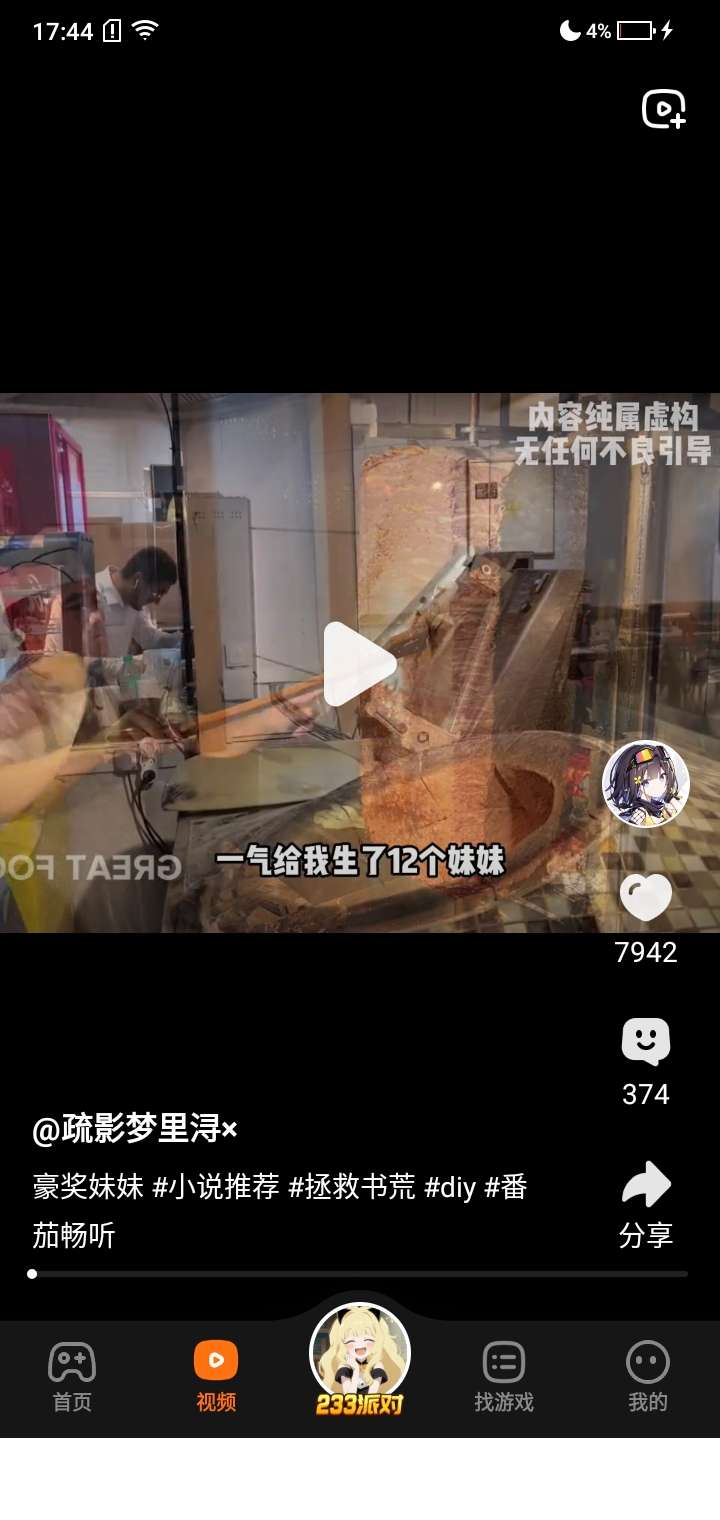Switch to the 我的 tab
The image size is (720, 1520).
pos(647,1377)
